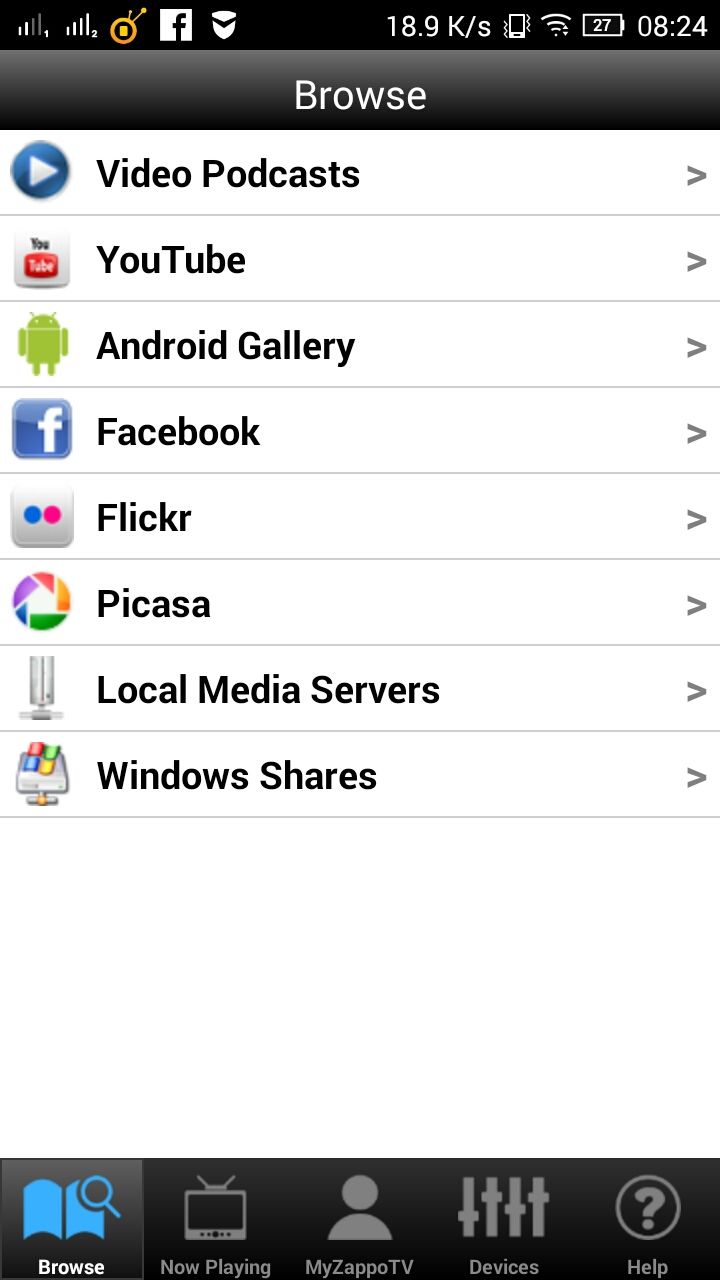This screenshot has width=720, height=1280.
Task: Open Video Podcasts
Action: [360, 173]
